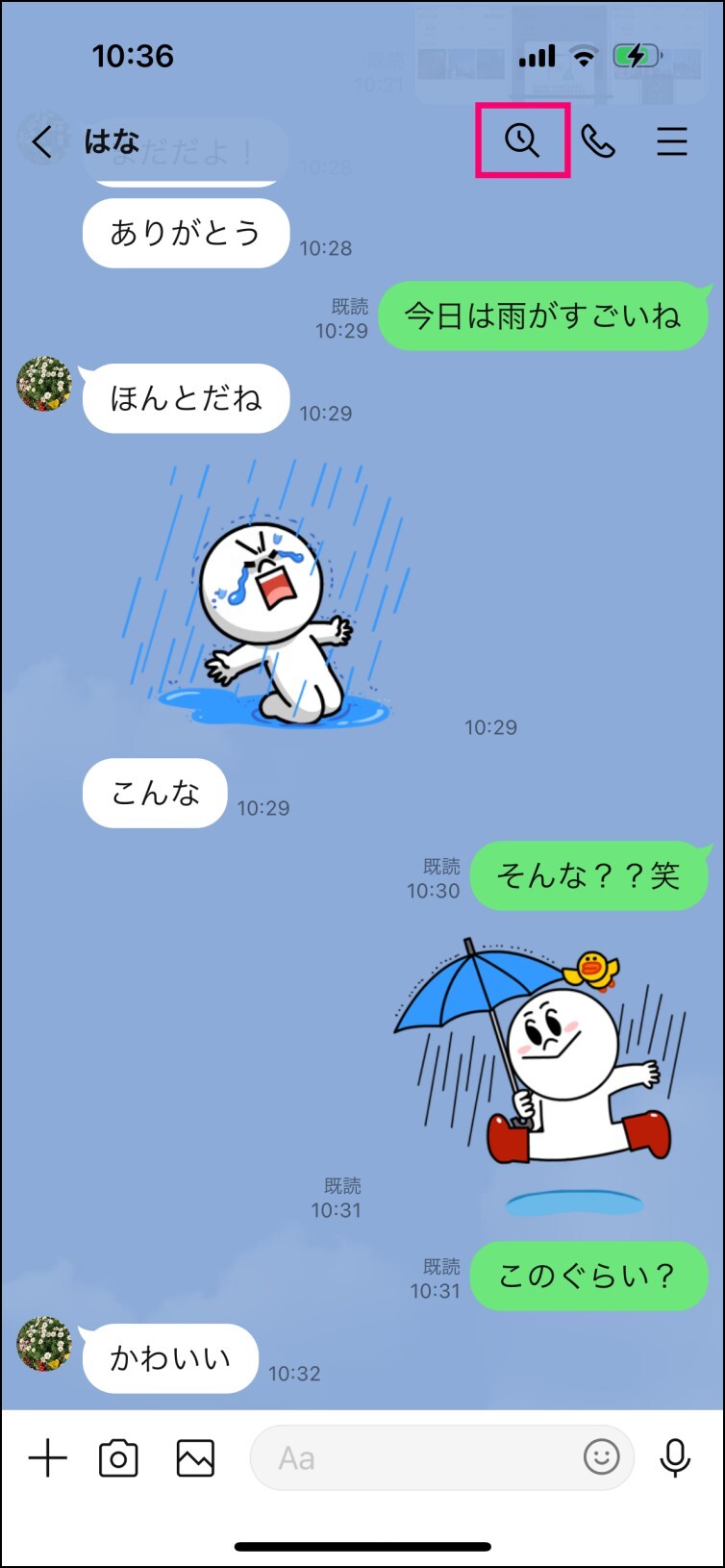Open the photo gallery picker
The height and width of the screenshot is (1568, 725).
pyautogui.click(x=195, y=1458)
